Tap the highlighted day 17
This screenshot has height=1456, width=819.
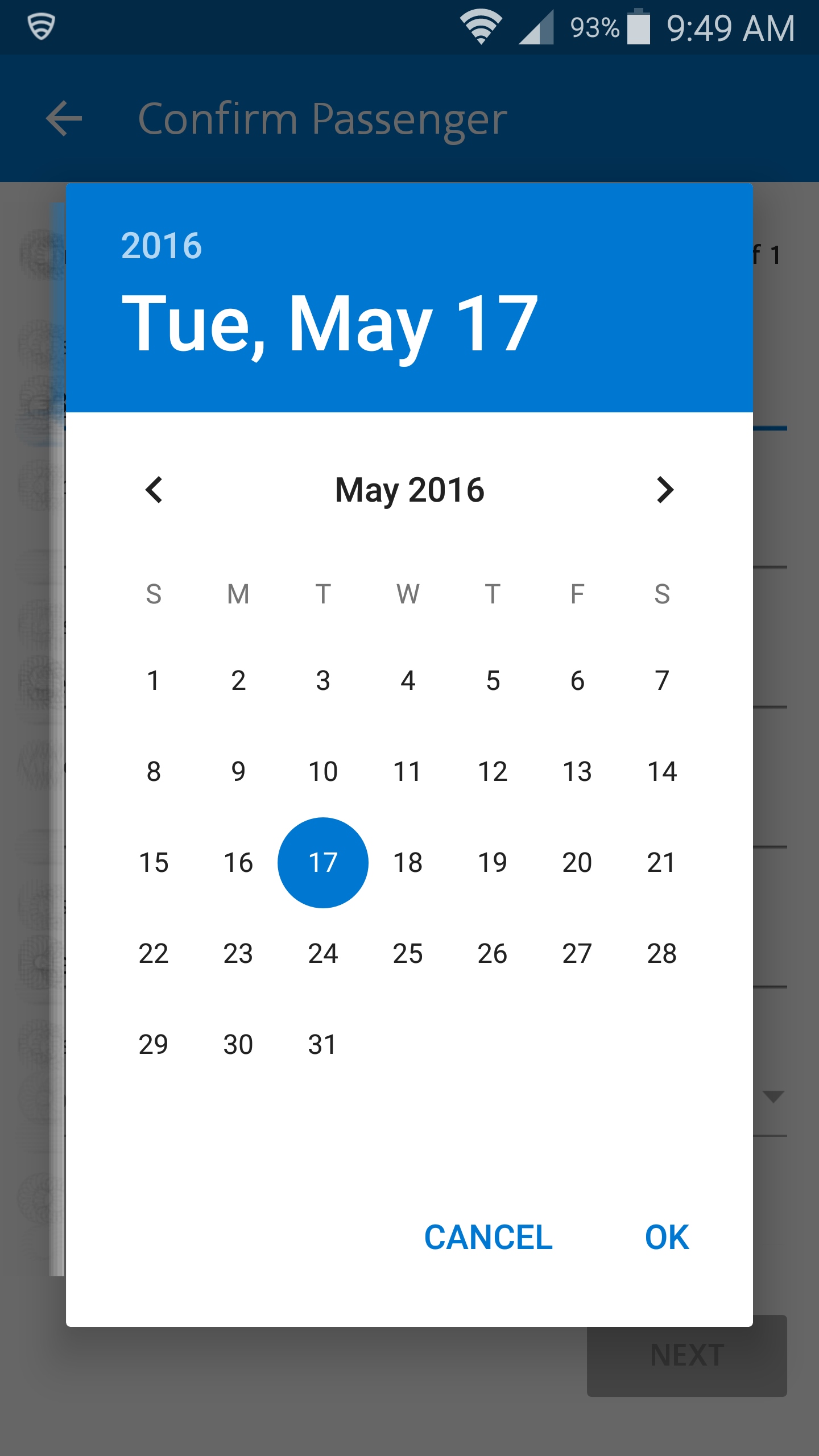tap(323, 862)
